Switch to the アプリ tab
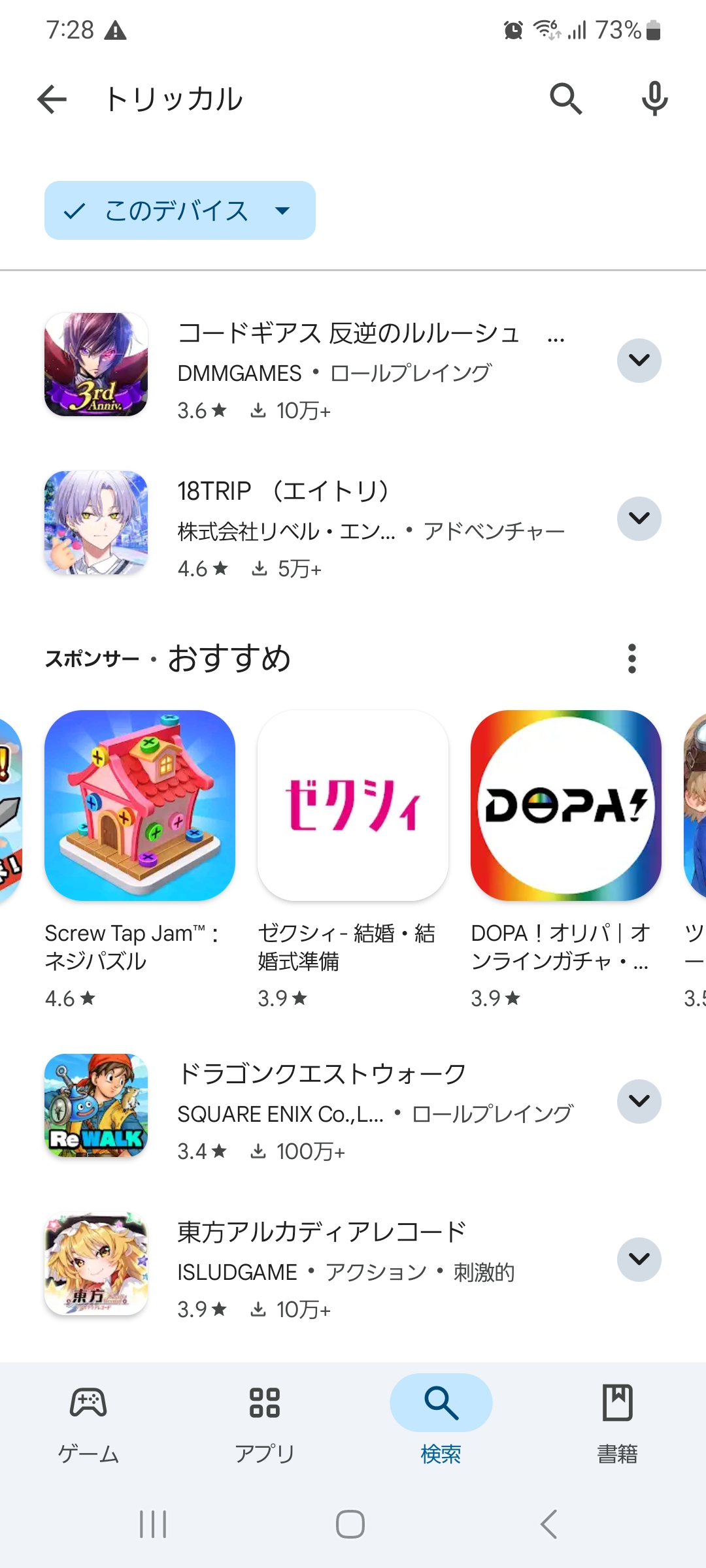Screen dimensions: 706x1568 point(265,1424)
